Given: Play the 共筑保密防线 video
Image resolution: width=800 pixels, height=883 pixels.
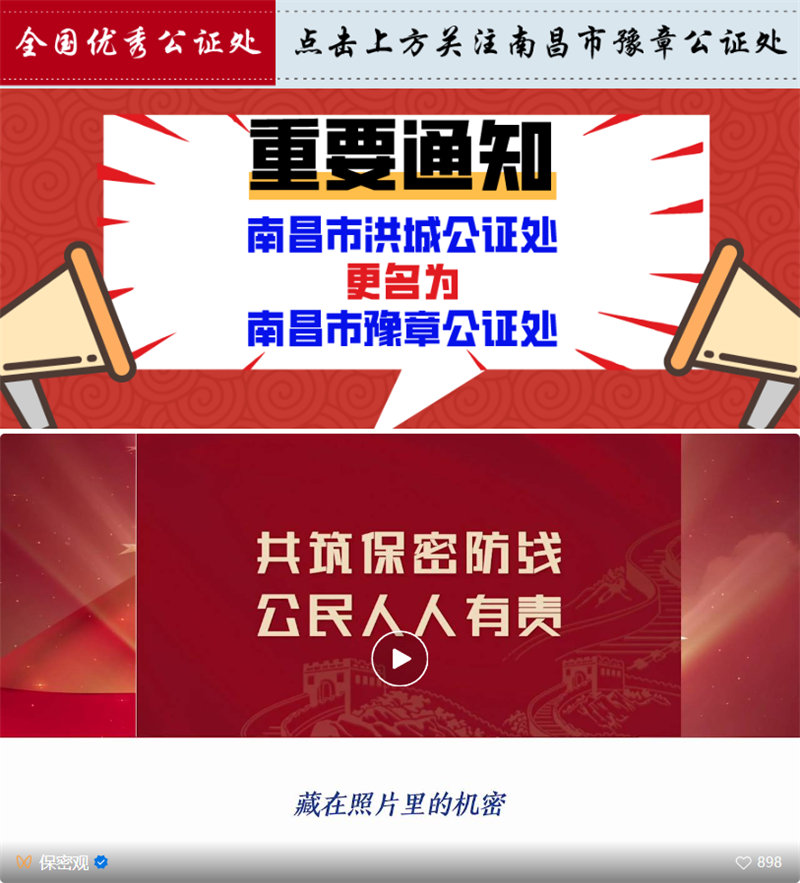Looking at the screenshot, I should (399, 658).
